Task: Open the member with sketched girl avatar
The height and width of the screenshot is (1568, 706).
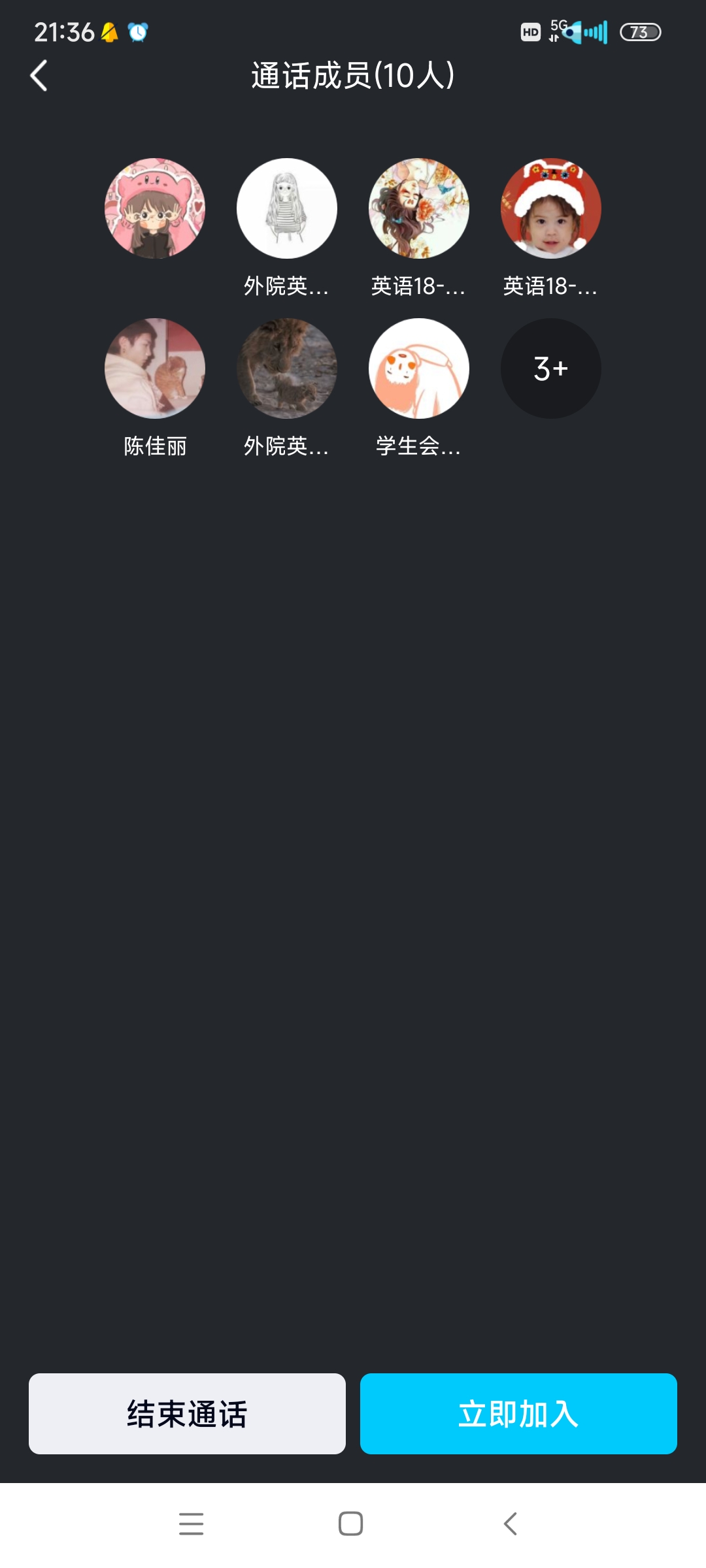Action: 287,208
